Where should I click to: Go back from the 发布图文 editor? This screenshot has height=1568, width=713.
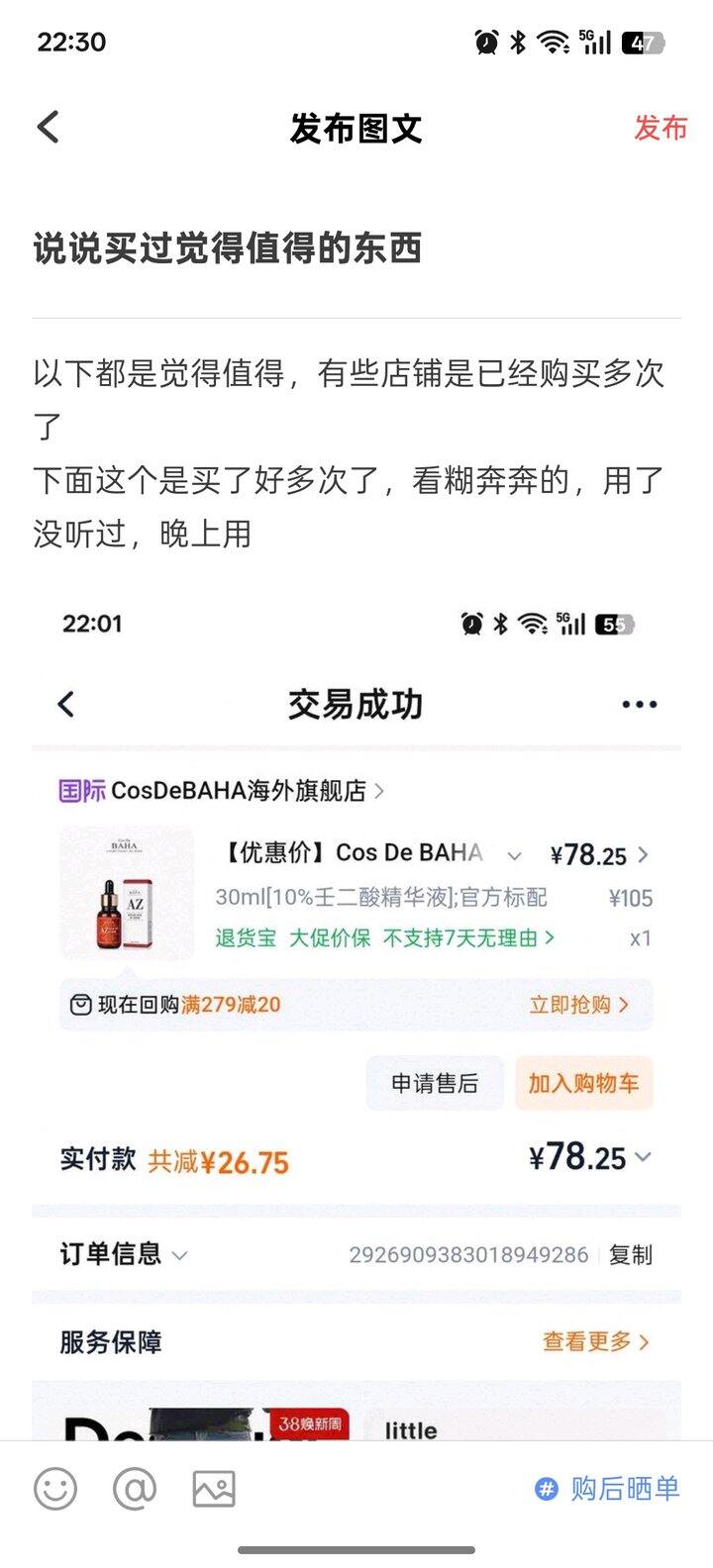point(49,128)
